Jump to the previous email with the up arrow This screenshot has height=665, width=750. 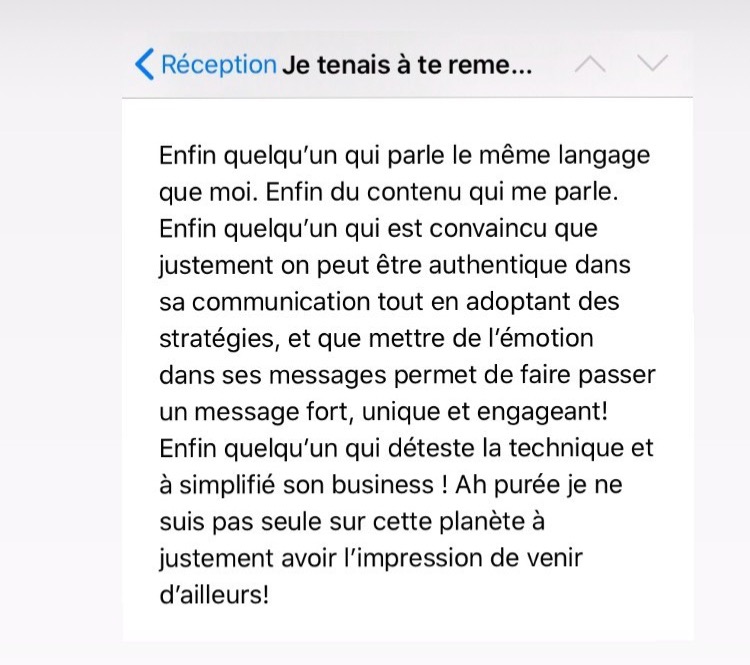[x=591, y=65]
